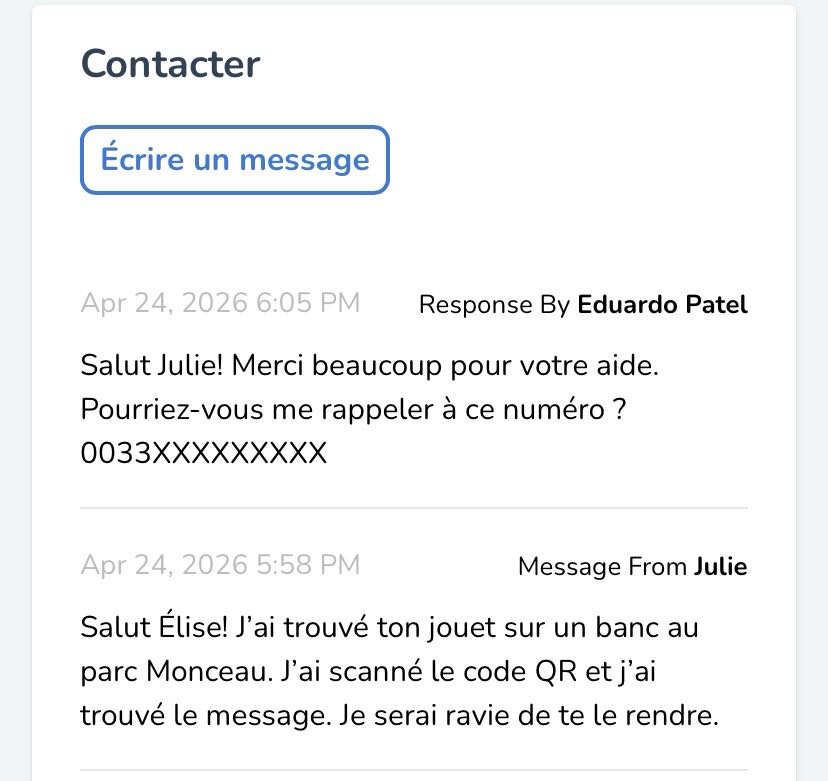Tap the Écrire un message button
Viewport: 828px width, 781px height.
[234, 160]
